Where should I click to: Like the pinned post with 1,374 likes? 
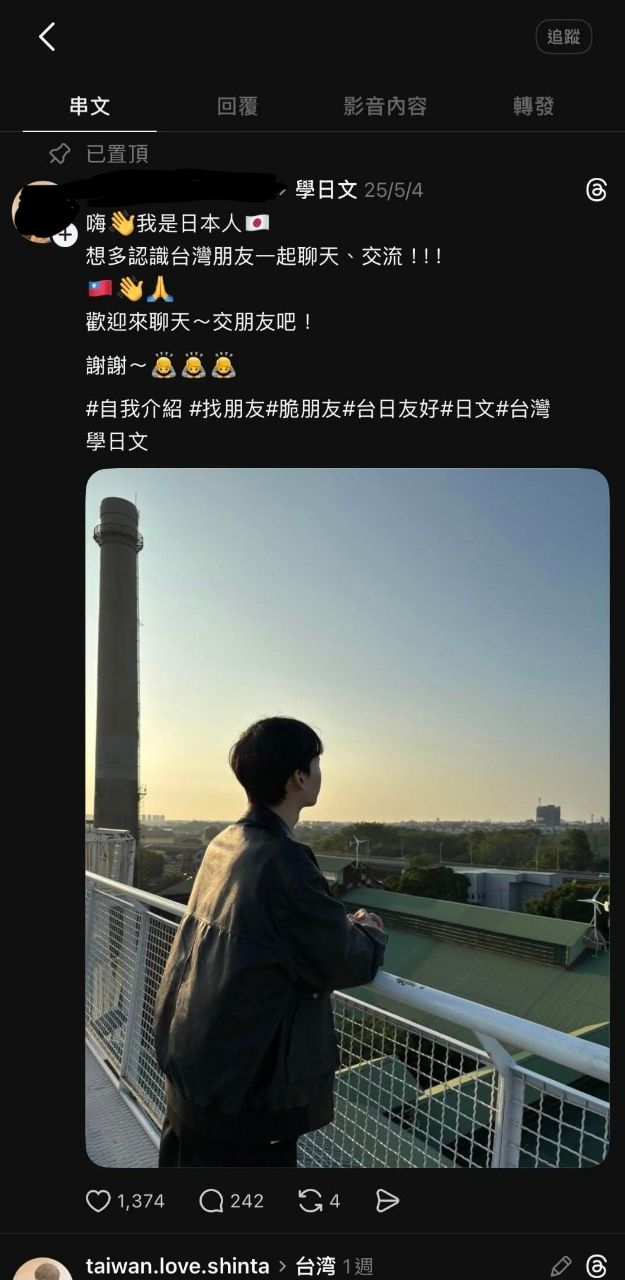pos(98,1201)
